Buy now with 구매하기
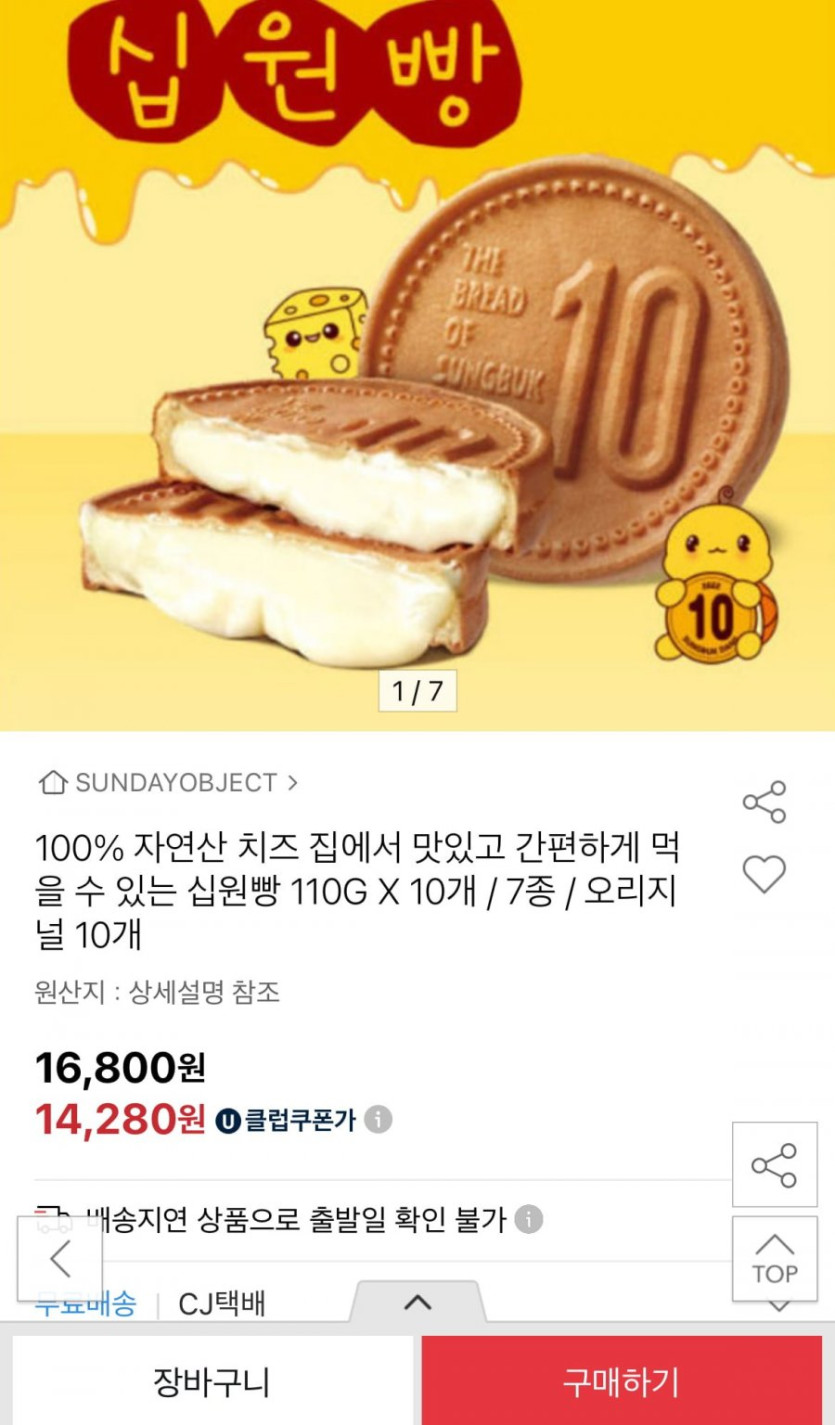The image size is (835, 1425). click(621, 1382)
